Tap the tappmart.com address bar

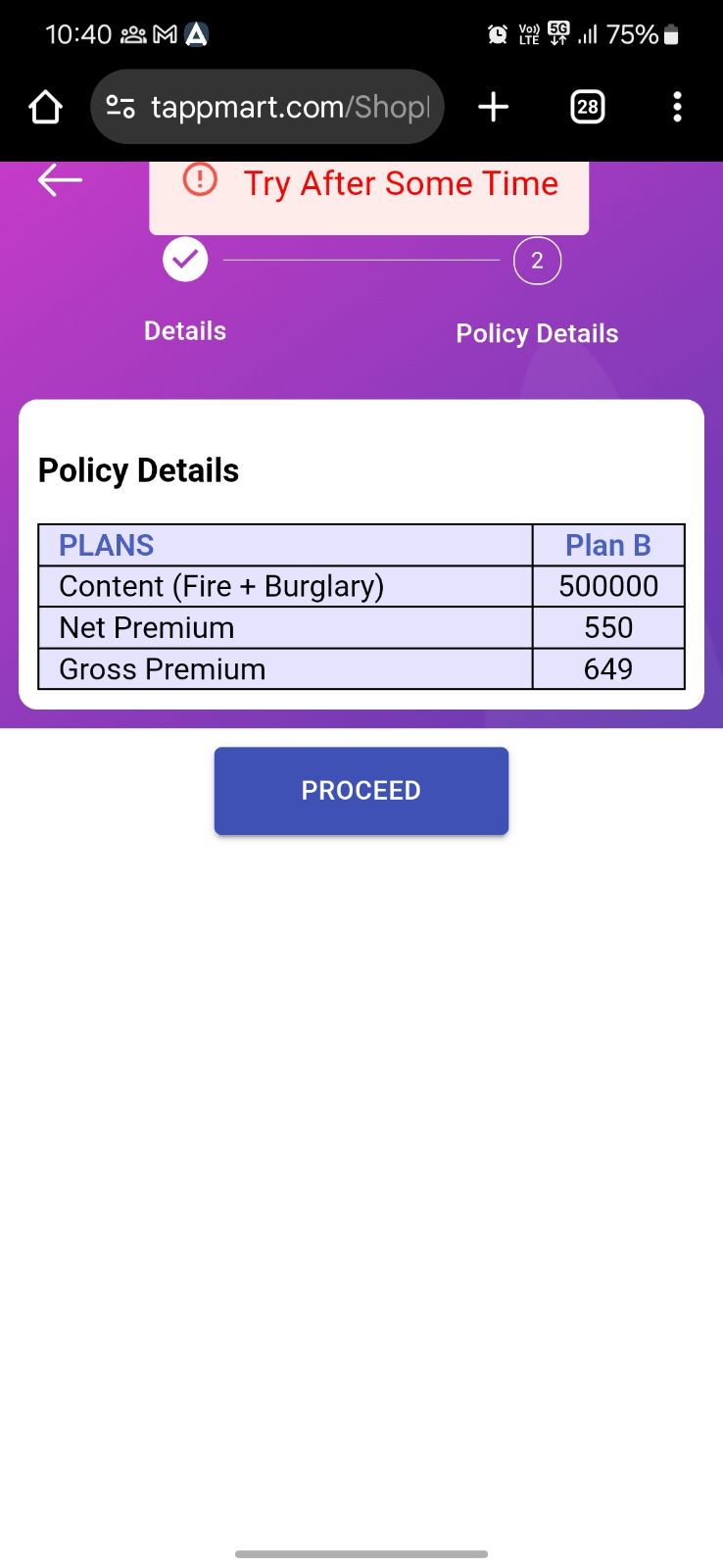290,107
